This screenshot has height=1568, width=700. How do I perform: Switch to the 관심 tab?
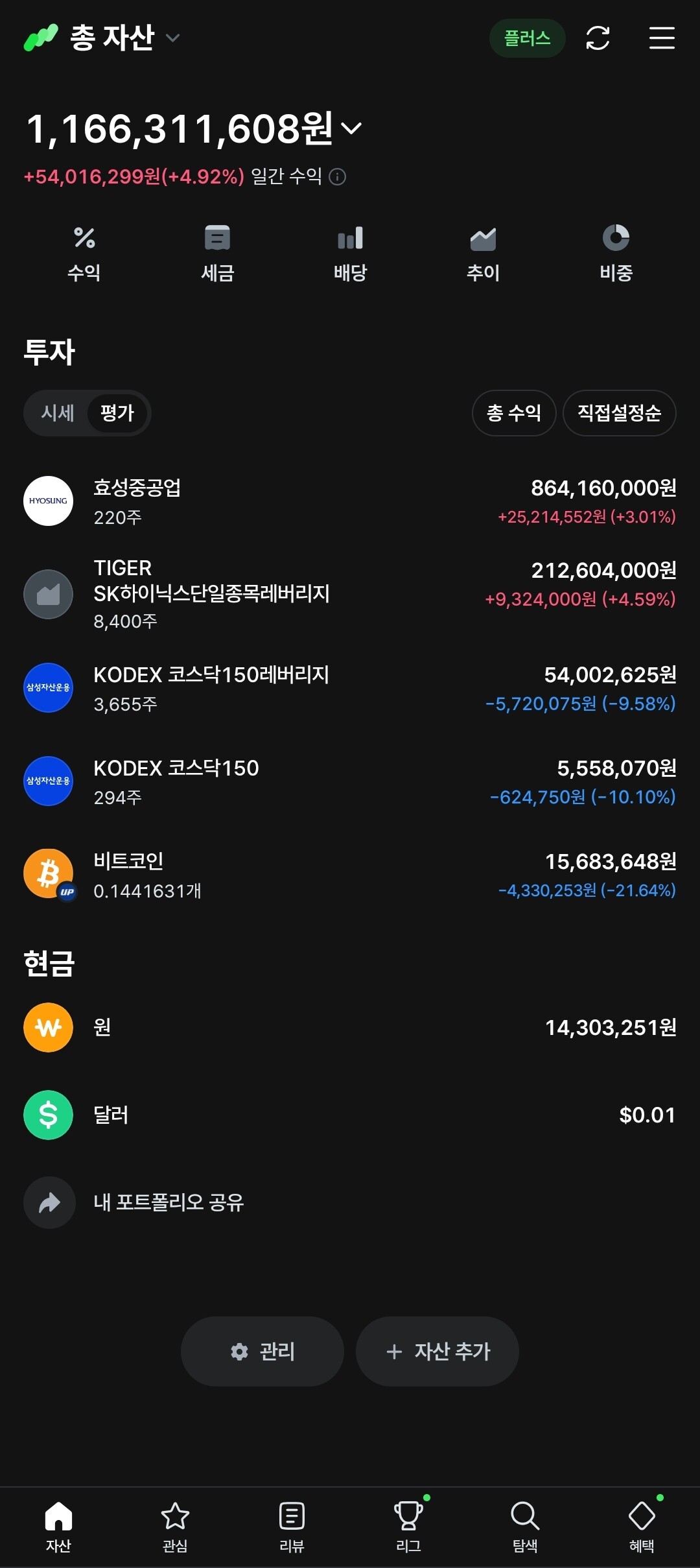(175, 1527)
